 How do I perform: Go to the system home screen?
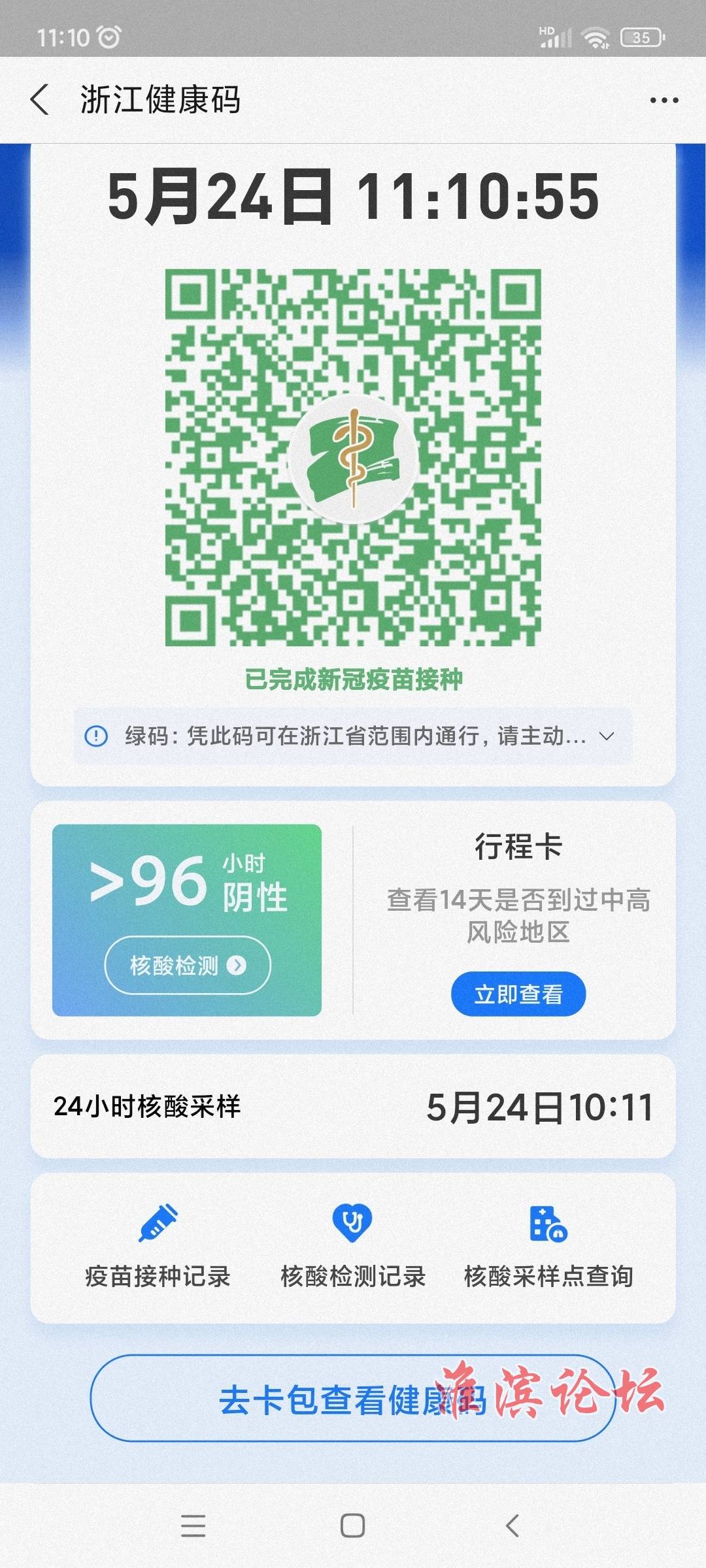click(353, 1526)
